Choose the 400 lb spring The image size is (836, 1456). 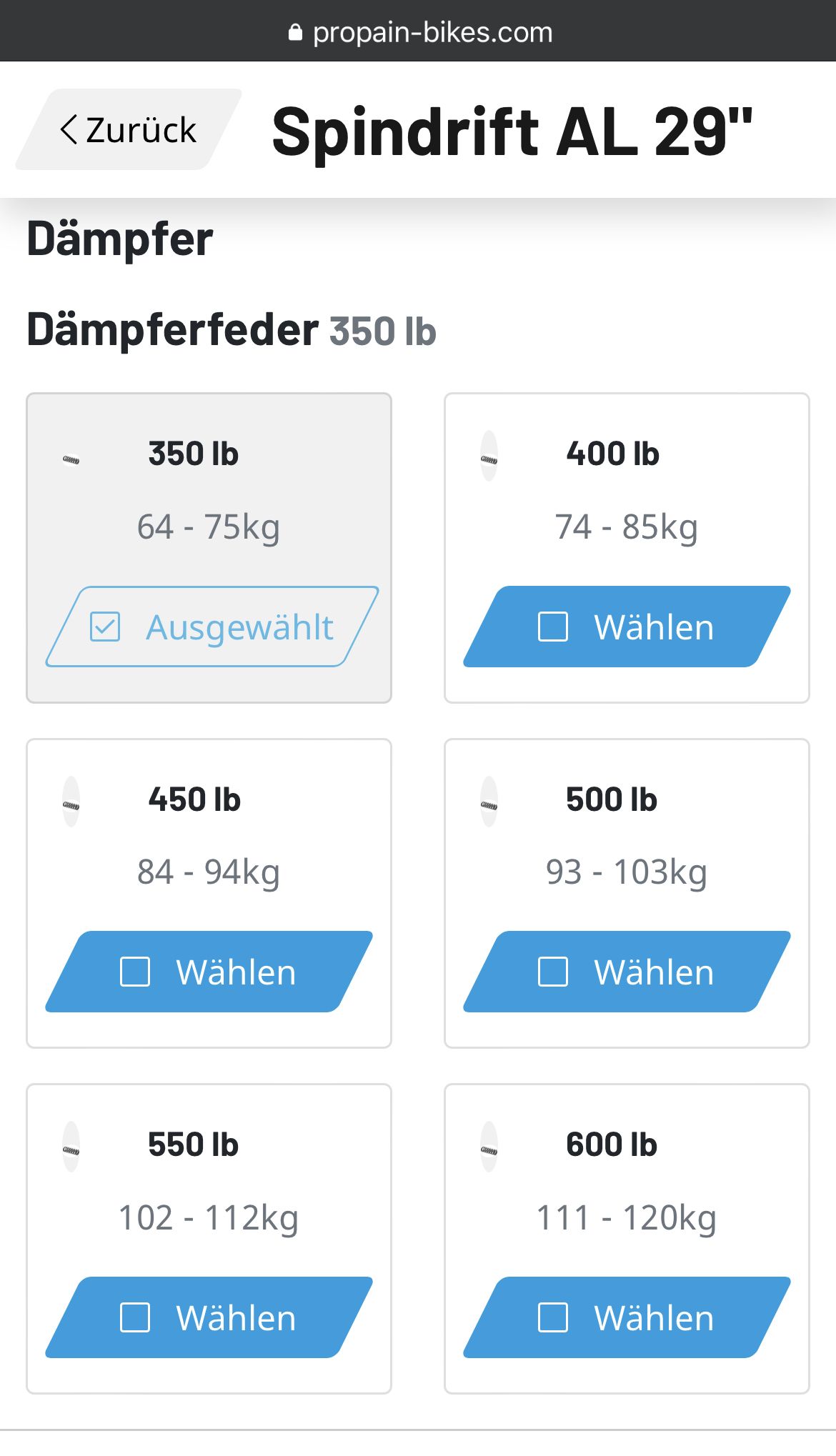pos(627,627)
